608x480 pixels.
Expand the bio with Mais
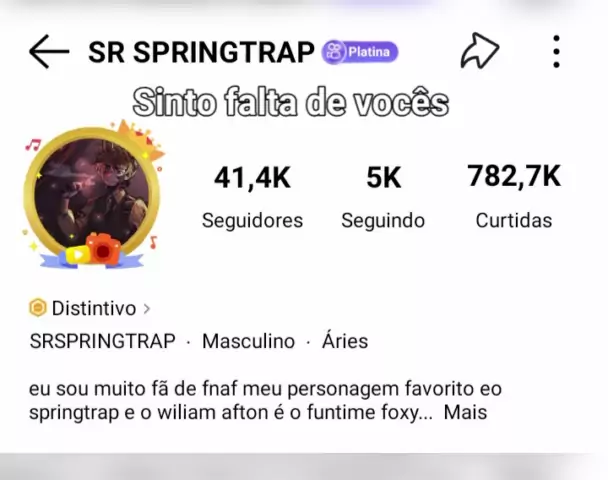click(465, 411)
